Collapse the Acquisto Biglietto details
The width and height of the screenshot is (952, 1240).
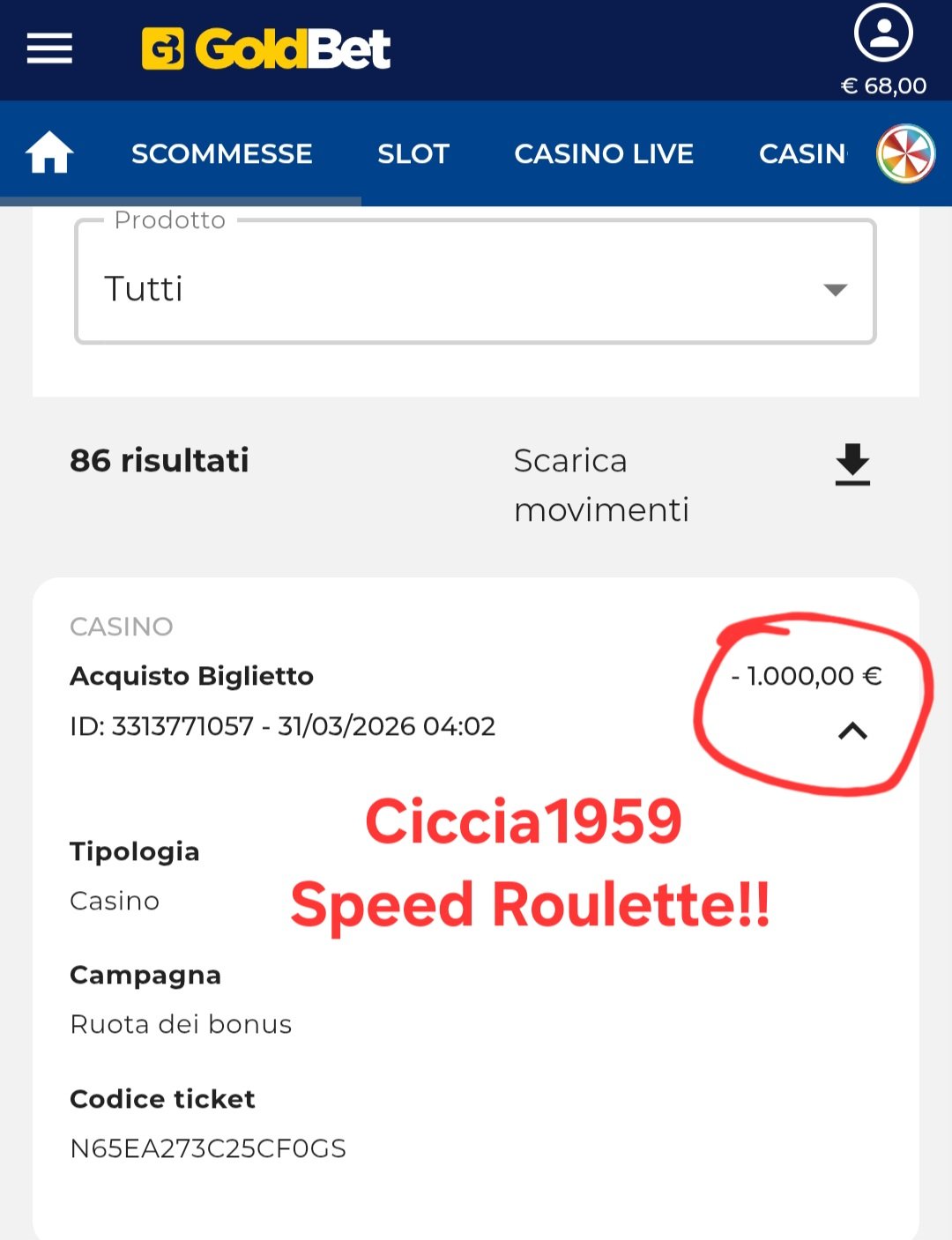852,731
